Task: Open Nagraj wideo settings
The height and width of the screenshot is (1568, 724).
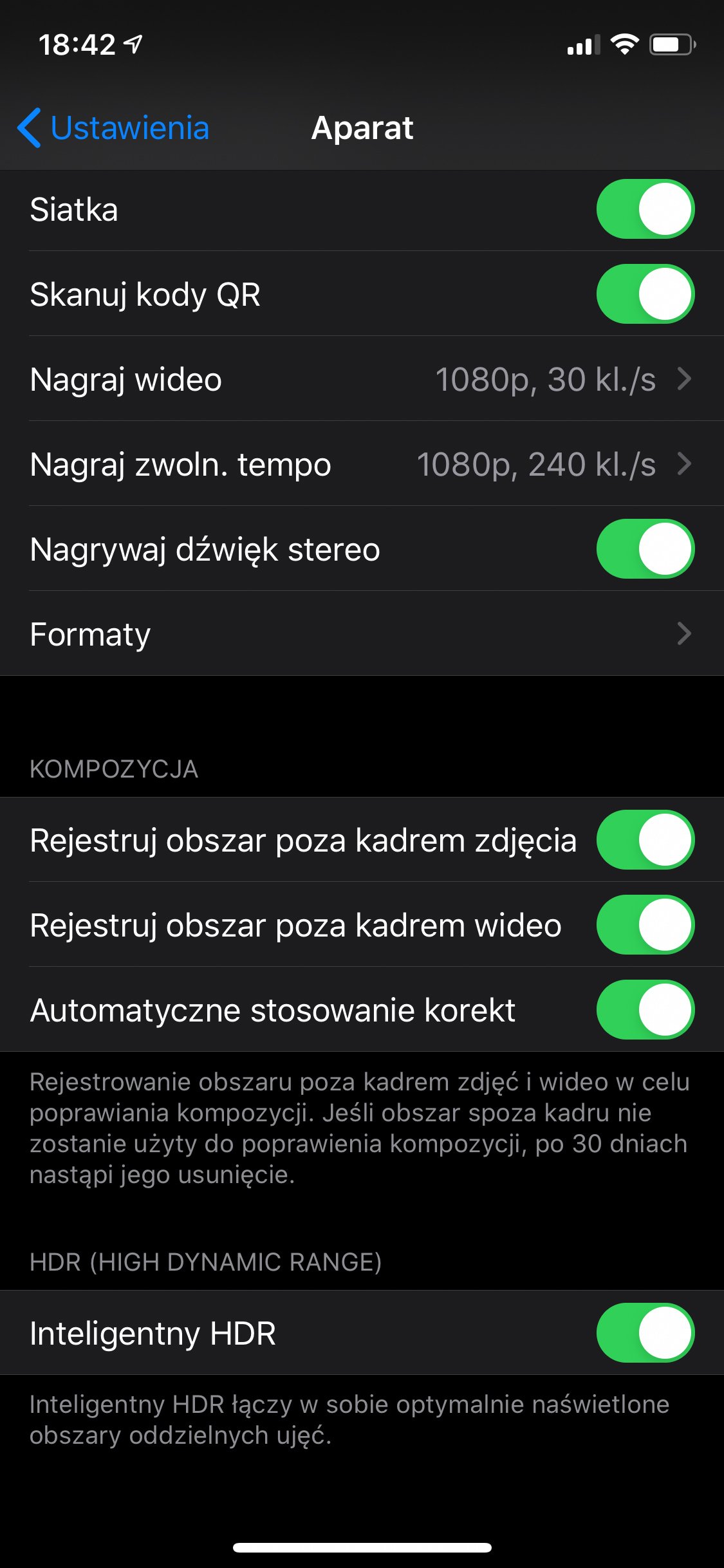Action: pos(362,379)
